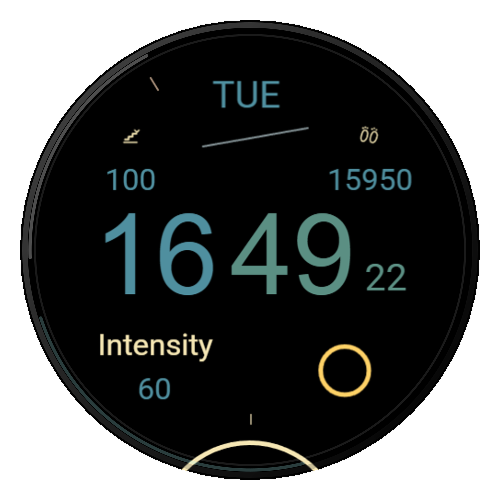Open the floors climbed complication showing 100
500x500 pixels.
pos(131,160)
